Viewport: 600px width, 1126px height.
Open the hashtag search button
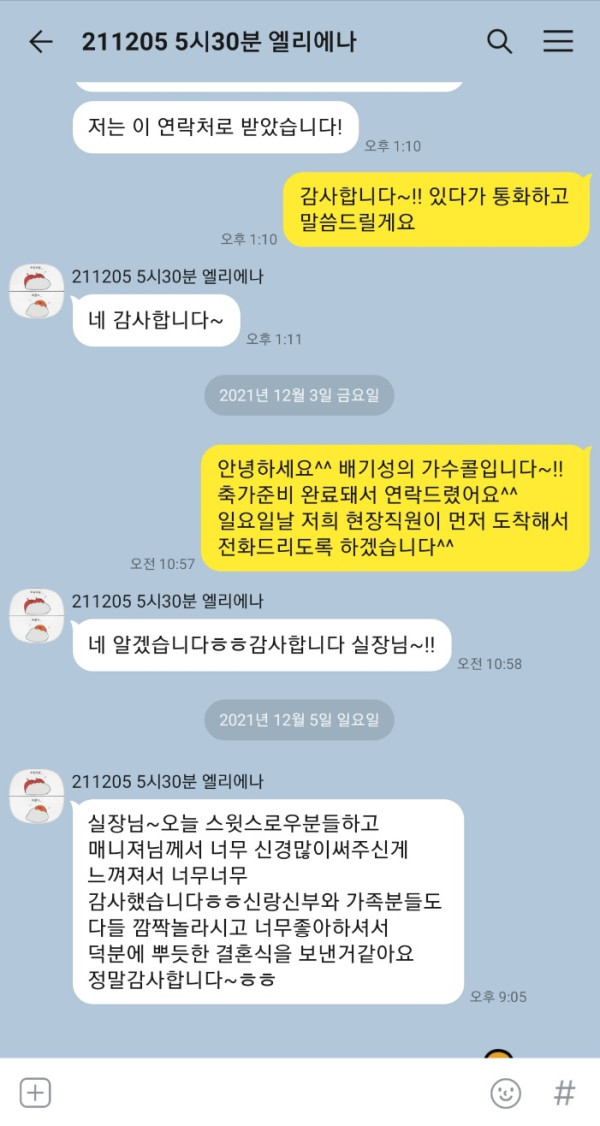(564, 1092)
